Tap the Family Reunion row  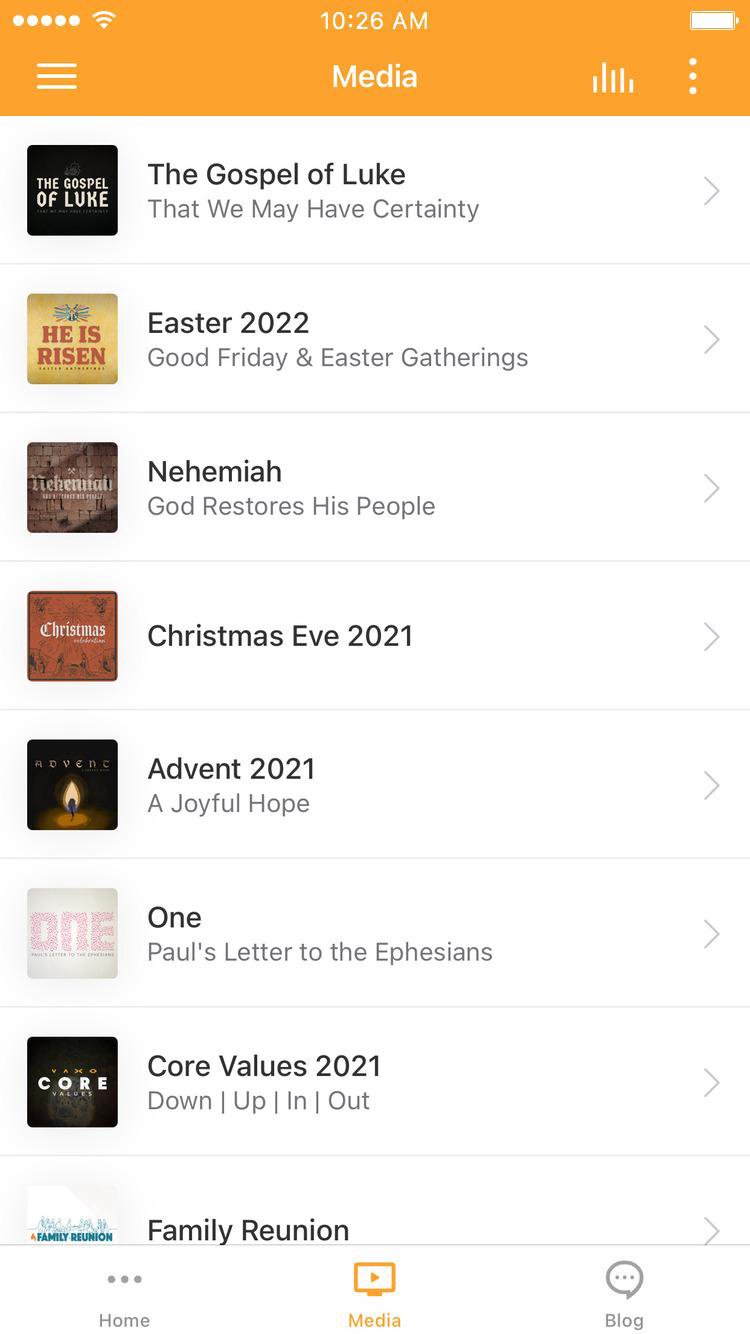tap(375, 1222)
